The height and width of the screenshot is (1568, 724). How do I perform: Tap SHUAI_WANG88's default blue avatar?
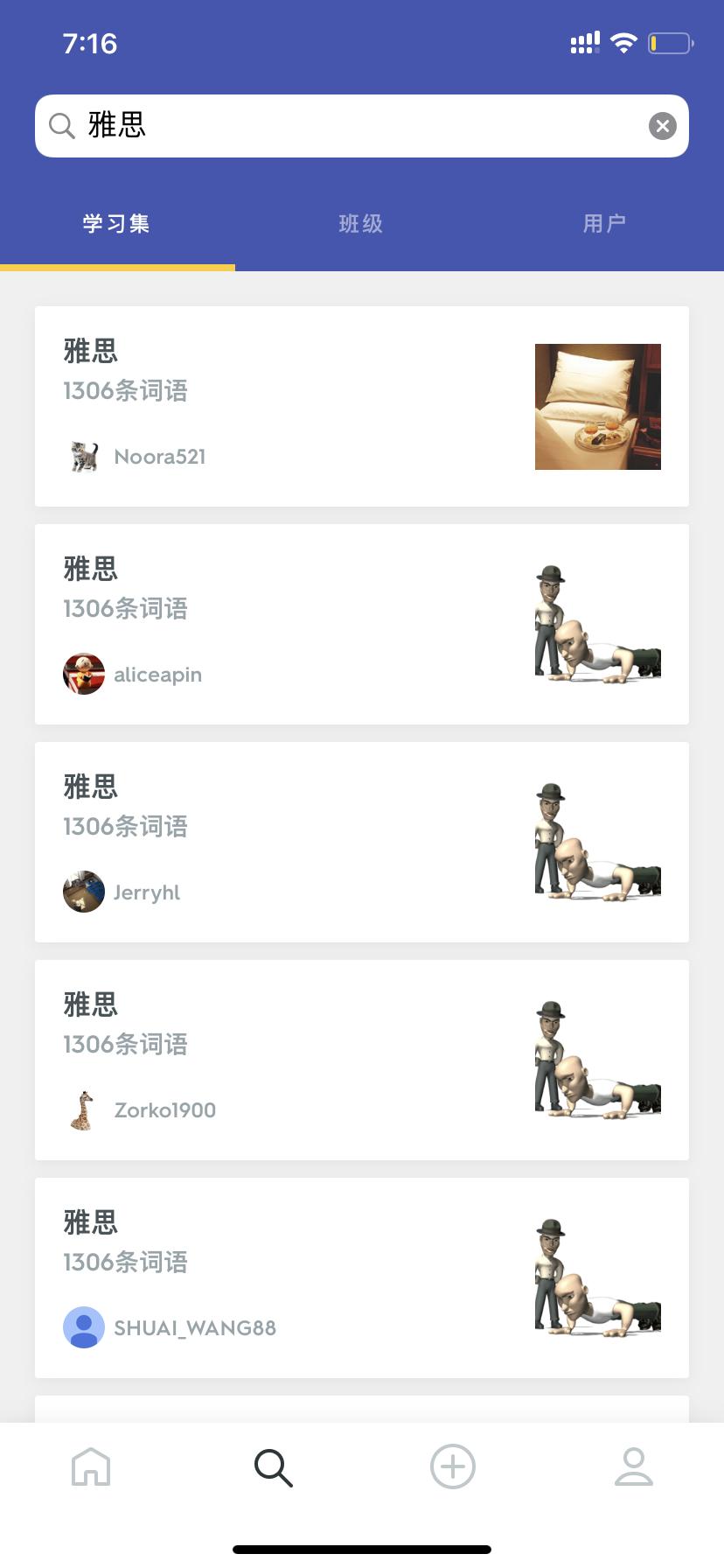click(x=83, y=1326)
